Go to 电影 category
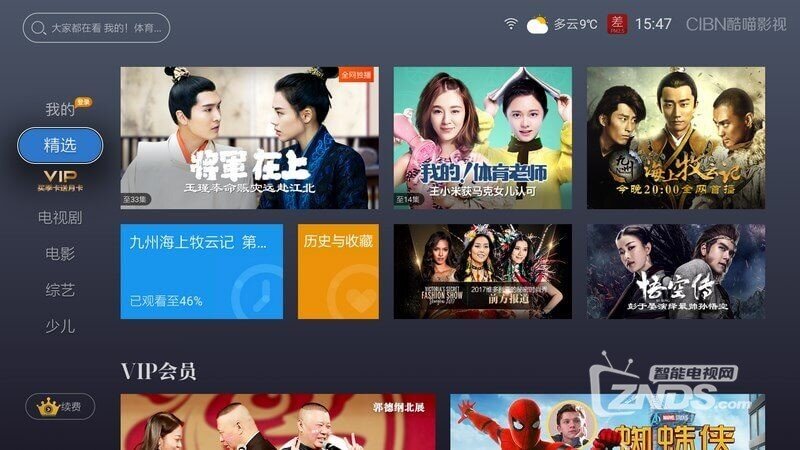The image size is (800, 450). coord(60,253)
